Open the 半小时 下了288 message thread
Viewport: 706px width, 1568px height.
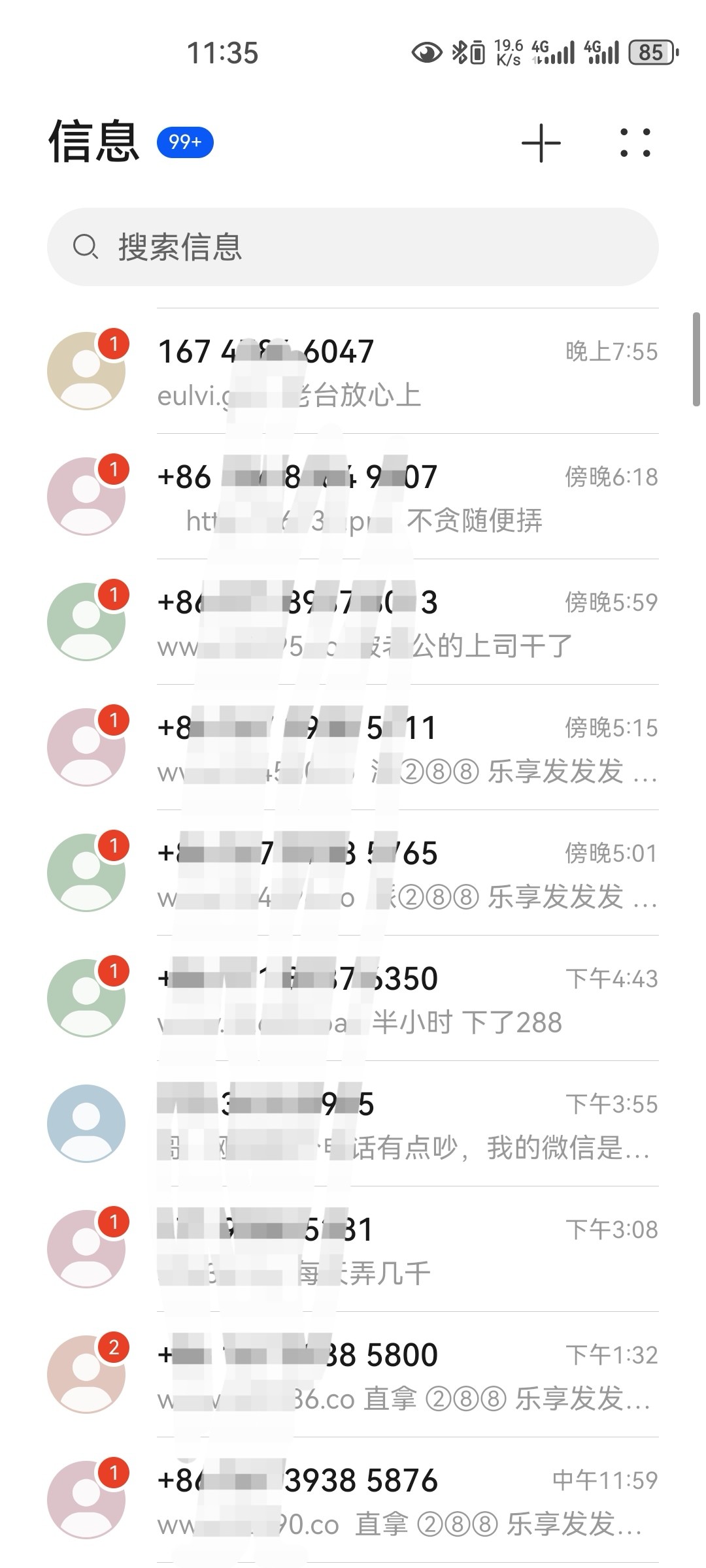(x=353, y=998)
